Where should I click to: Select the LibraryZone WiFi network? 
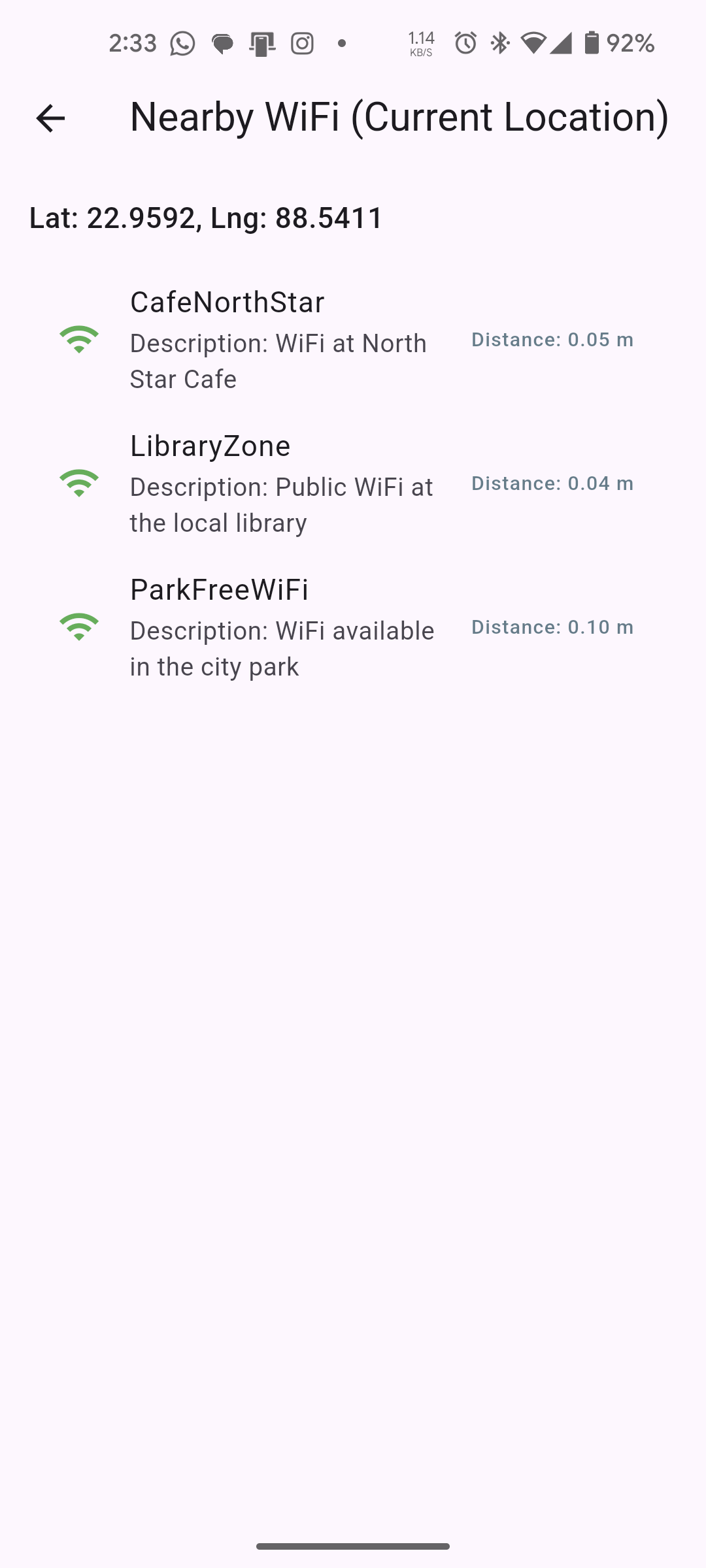pos(353,483)
